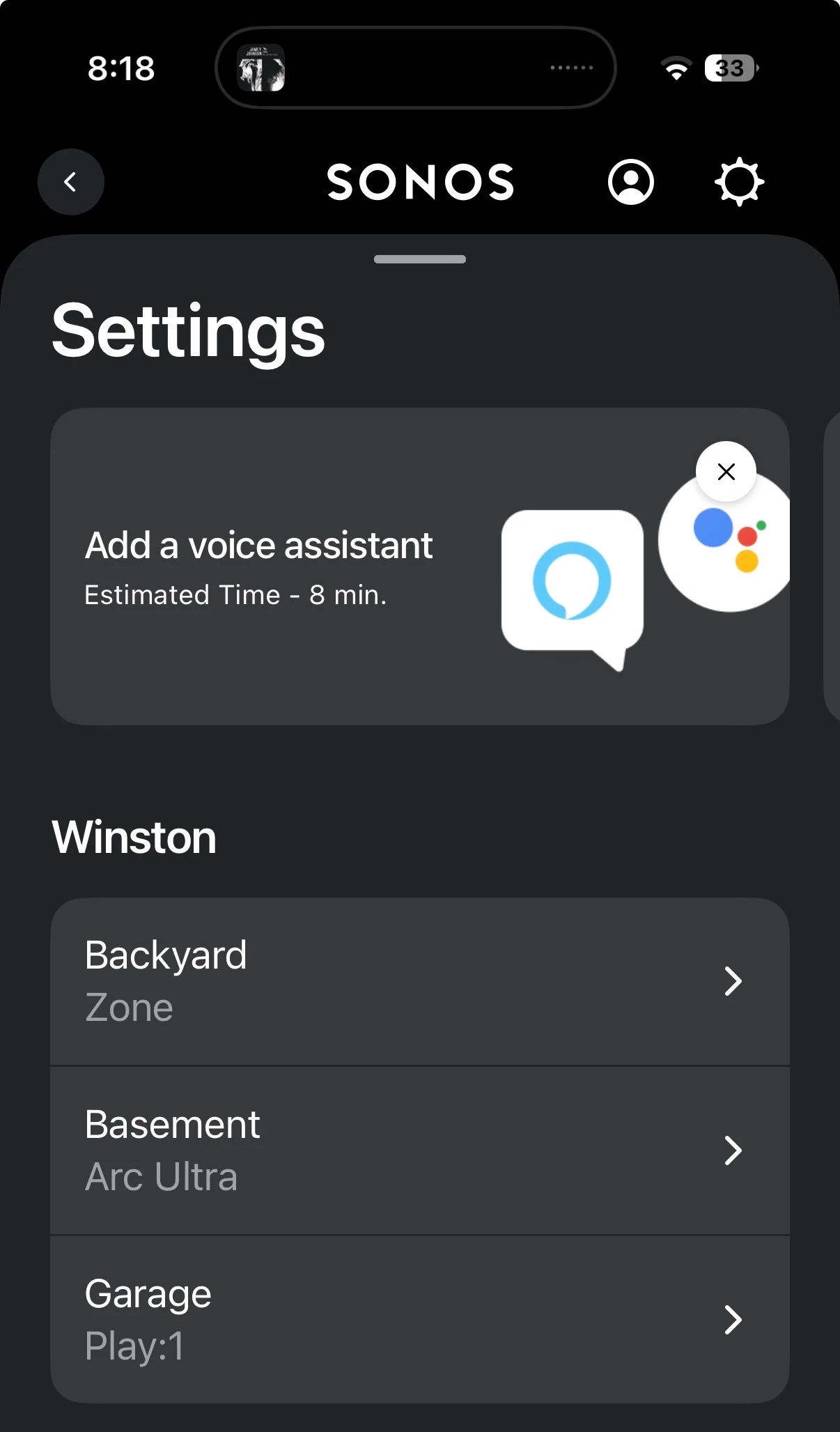Select the Garage Play:1 row
The width and height of the screenshot is (840, 1432).
coord(419,1320)
